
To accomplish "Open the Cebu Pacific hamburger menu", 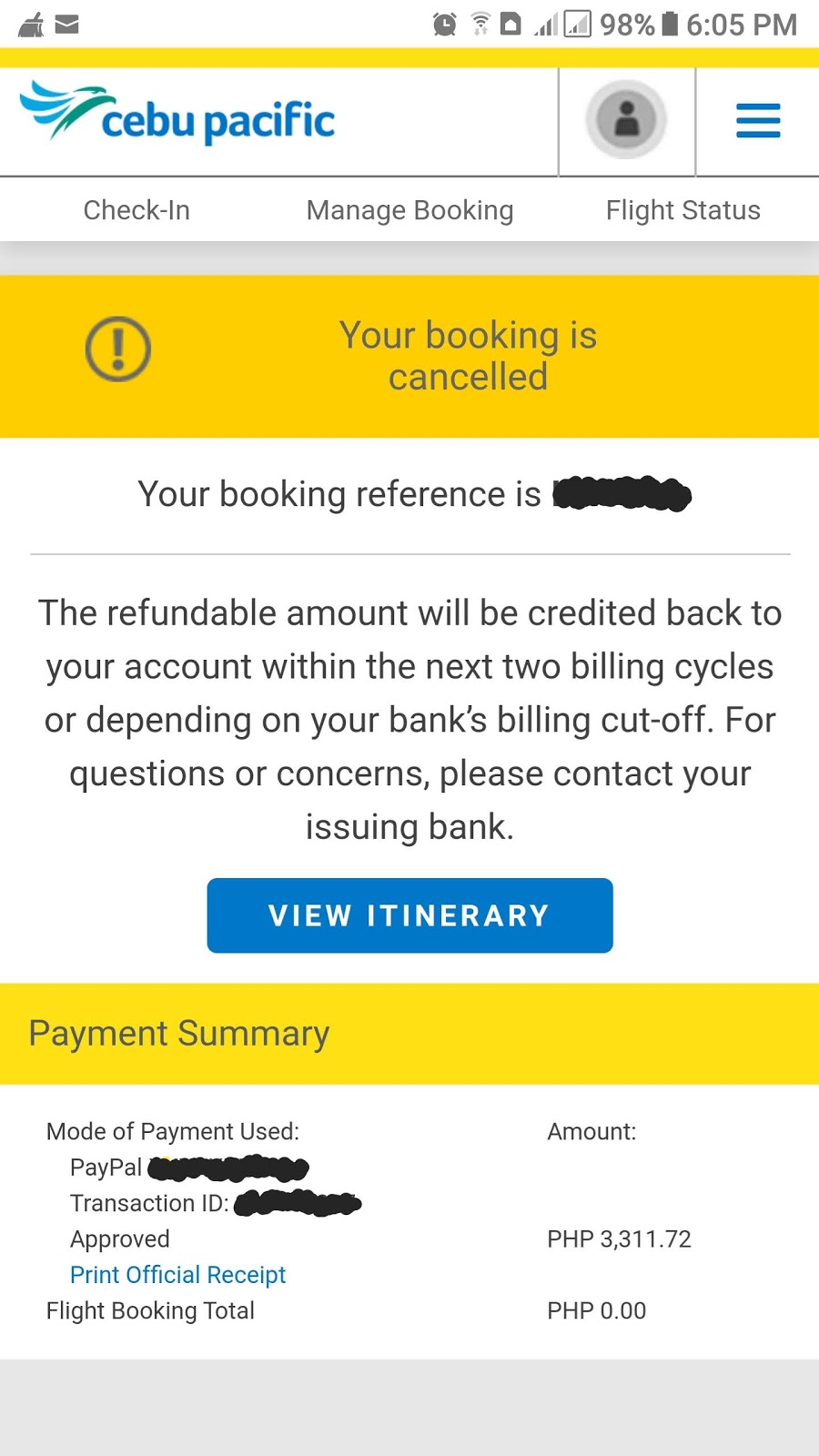I will (757, 119).
